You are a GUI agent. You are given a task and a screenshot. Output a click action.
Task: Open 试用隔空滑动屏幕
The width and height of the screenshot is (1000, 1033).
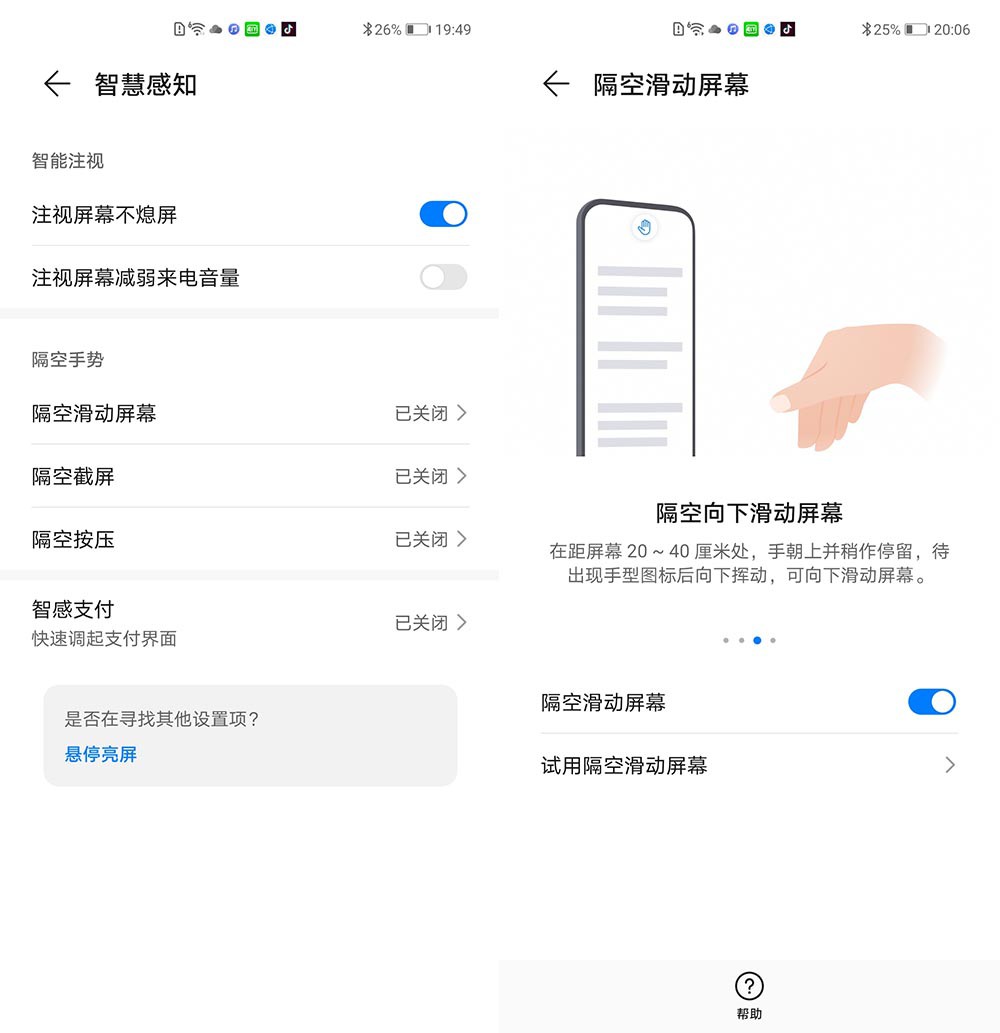click(748, 765)
